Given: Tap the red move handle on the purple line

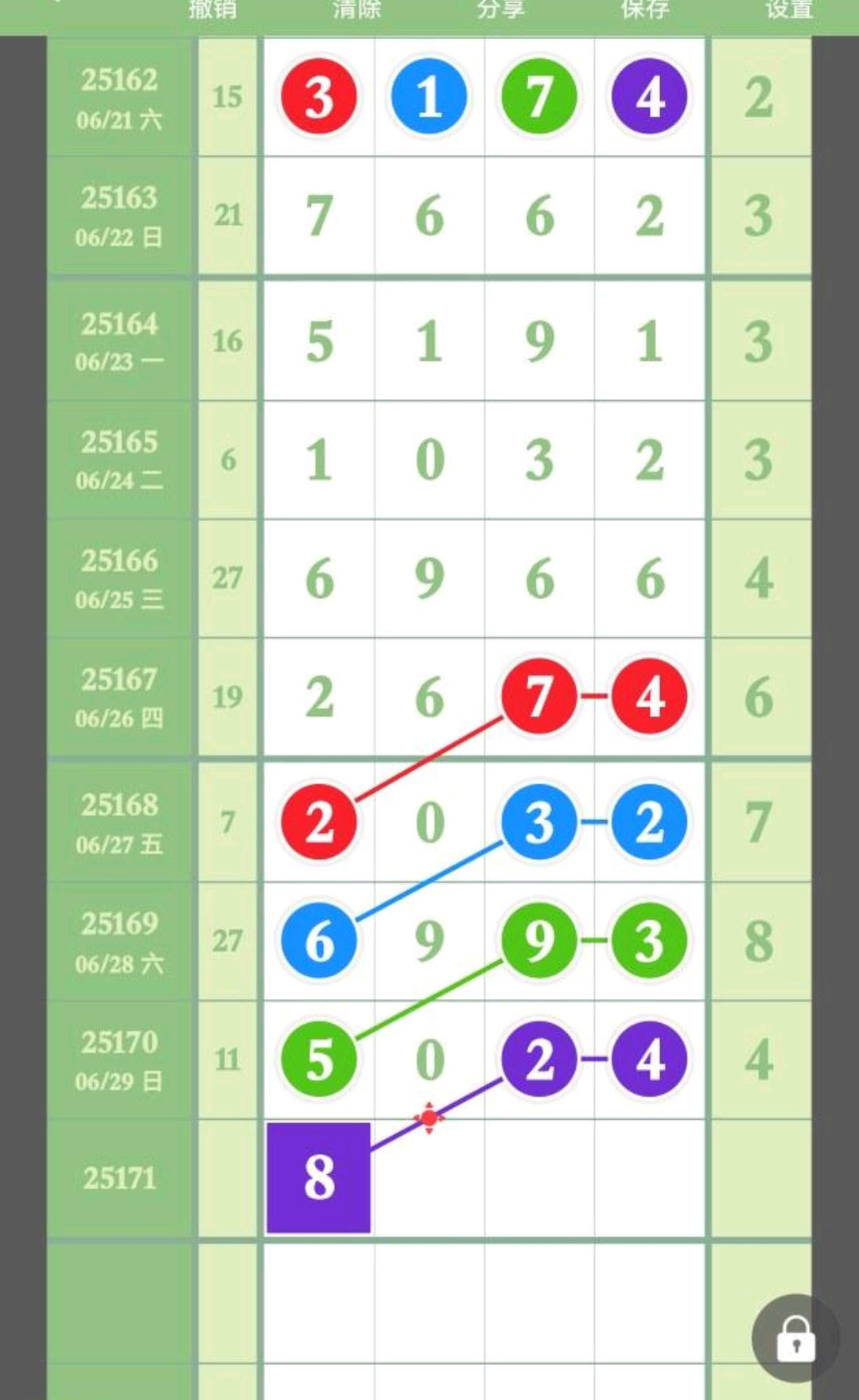Looking at the screenshot, I should pos(429,1118).
